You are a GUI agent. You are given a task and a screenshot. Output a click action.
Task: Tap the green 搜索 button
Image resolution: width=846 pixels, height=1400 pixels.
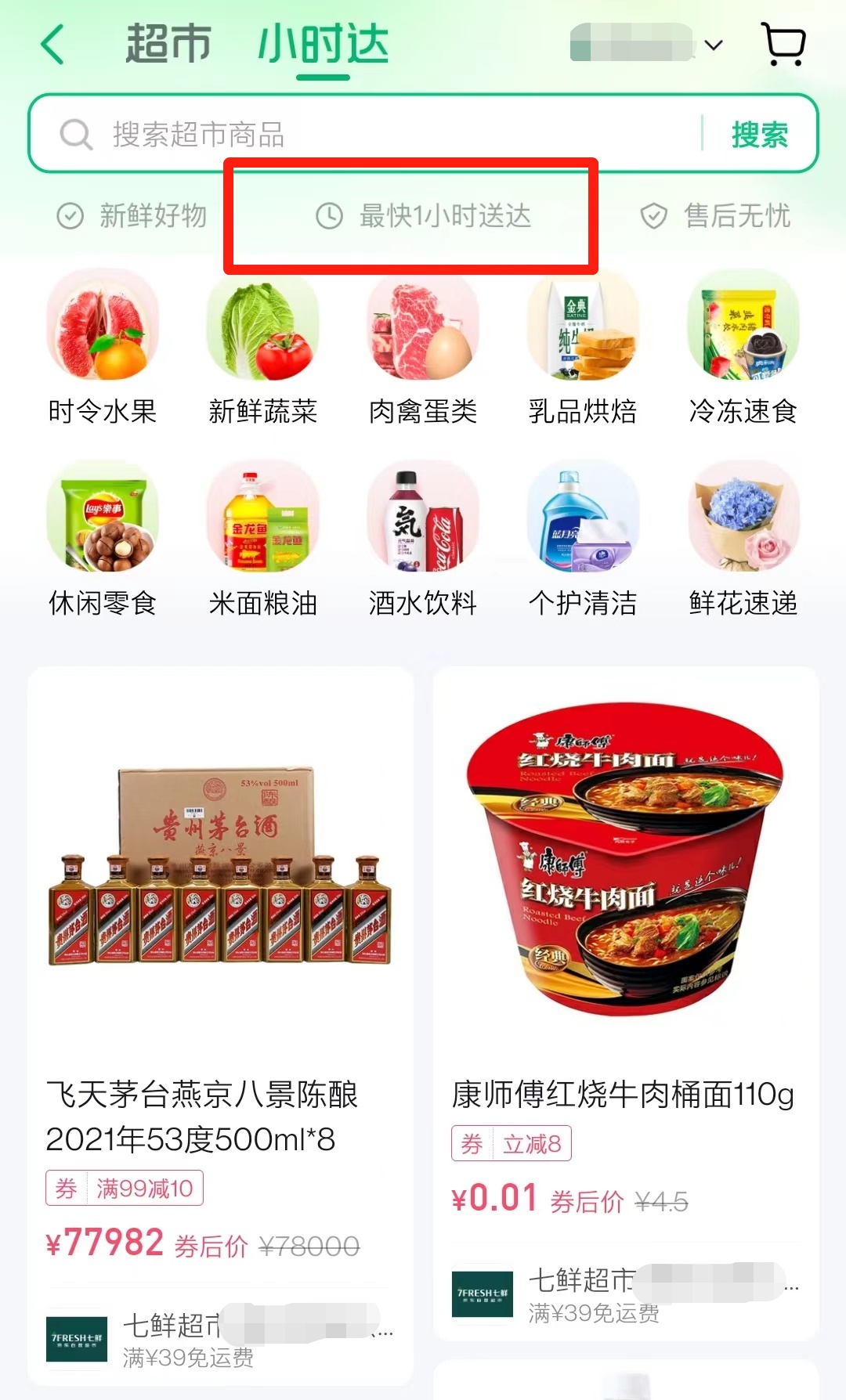click(758, 135)
